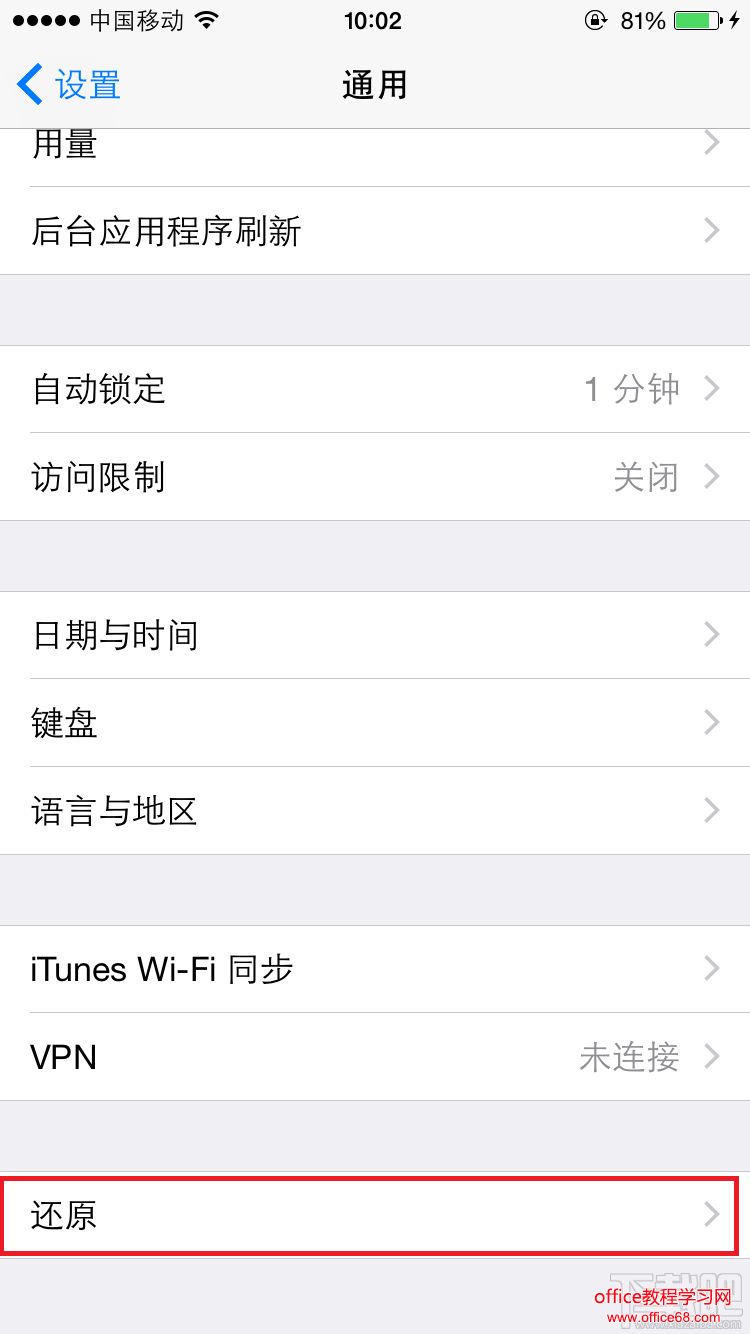
Task: Open 自动锁定 setting
Action: 375,389
